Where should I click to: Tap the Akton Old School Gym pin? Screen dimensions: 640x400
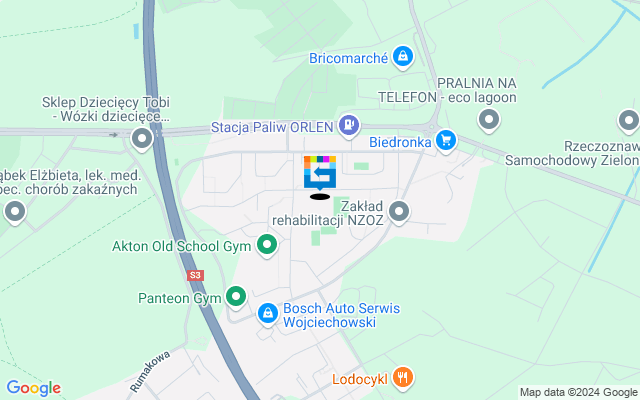tap(267, 243)
